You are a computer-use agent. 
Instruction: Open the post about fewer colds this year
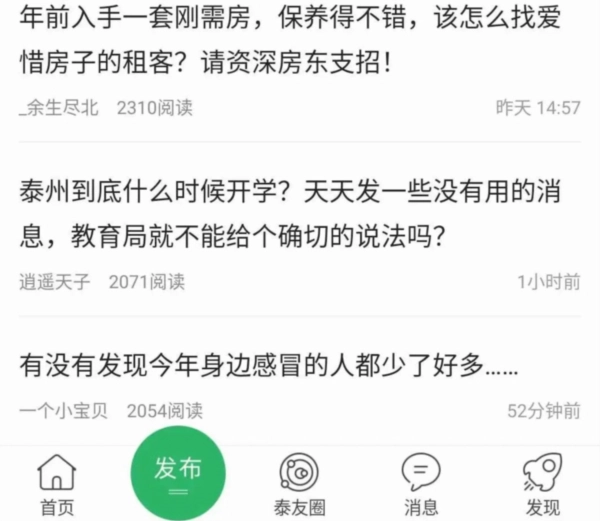pos(270,367)
